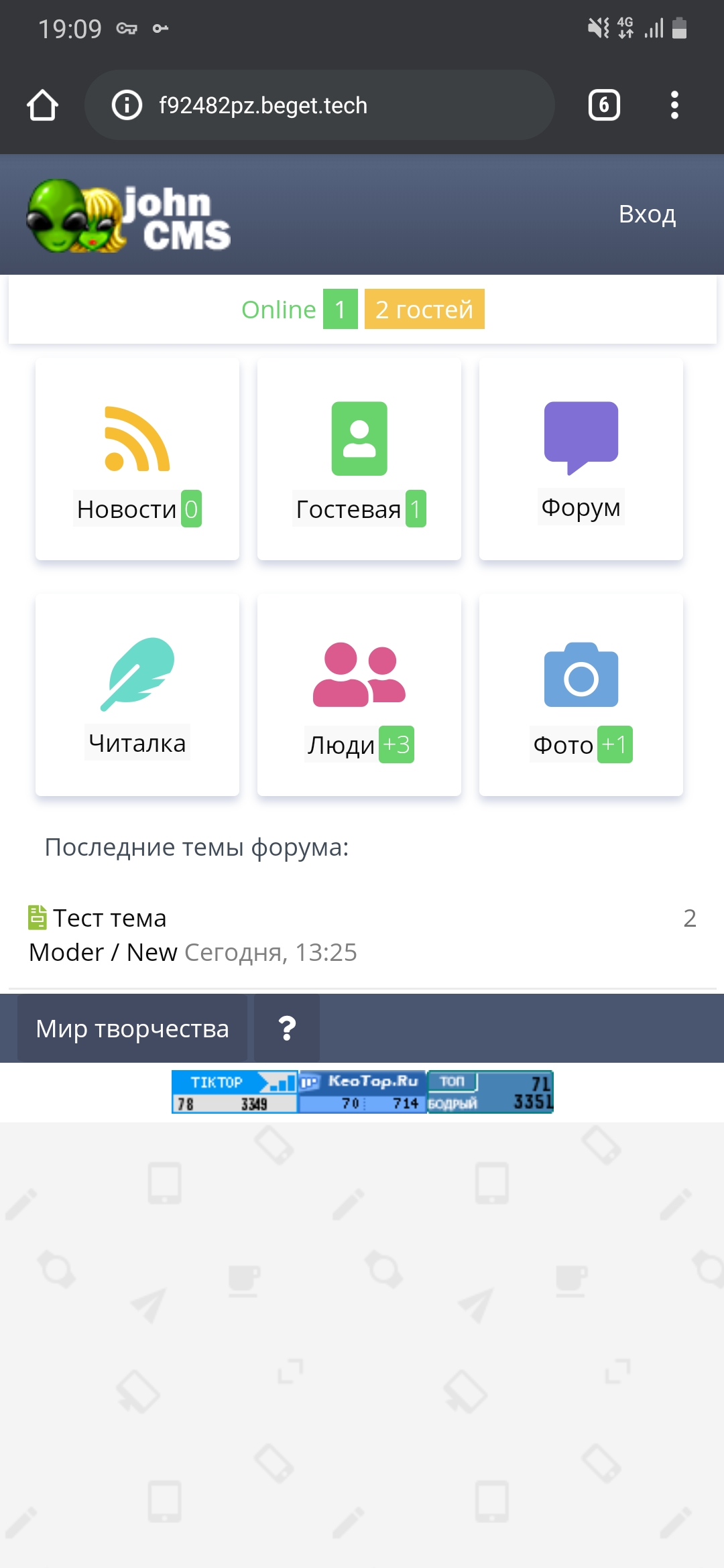The image size is (724, 1568).
Task: Open the Гостевая guestbook
Action: click(x=359, y=460)
